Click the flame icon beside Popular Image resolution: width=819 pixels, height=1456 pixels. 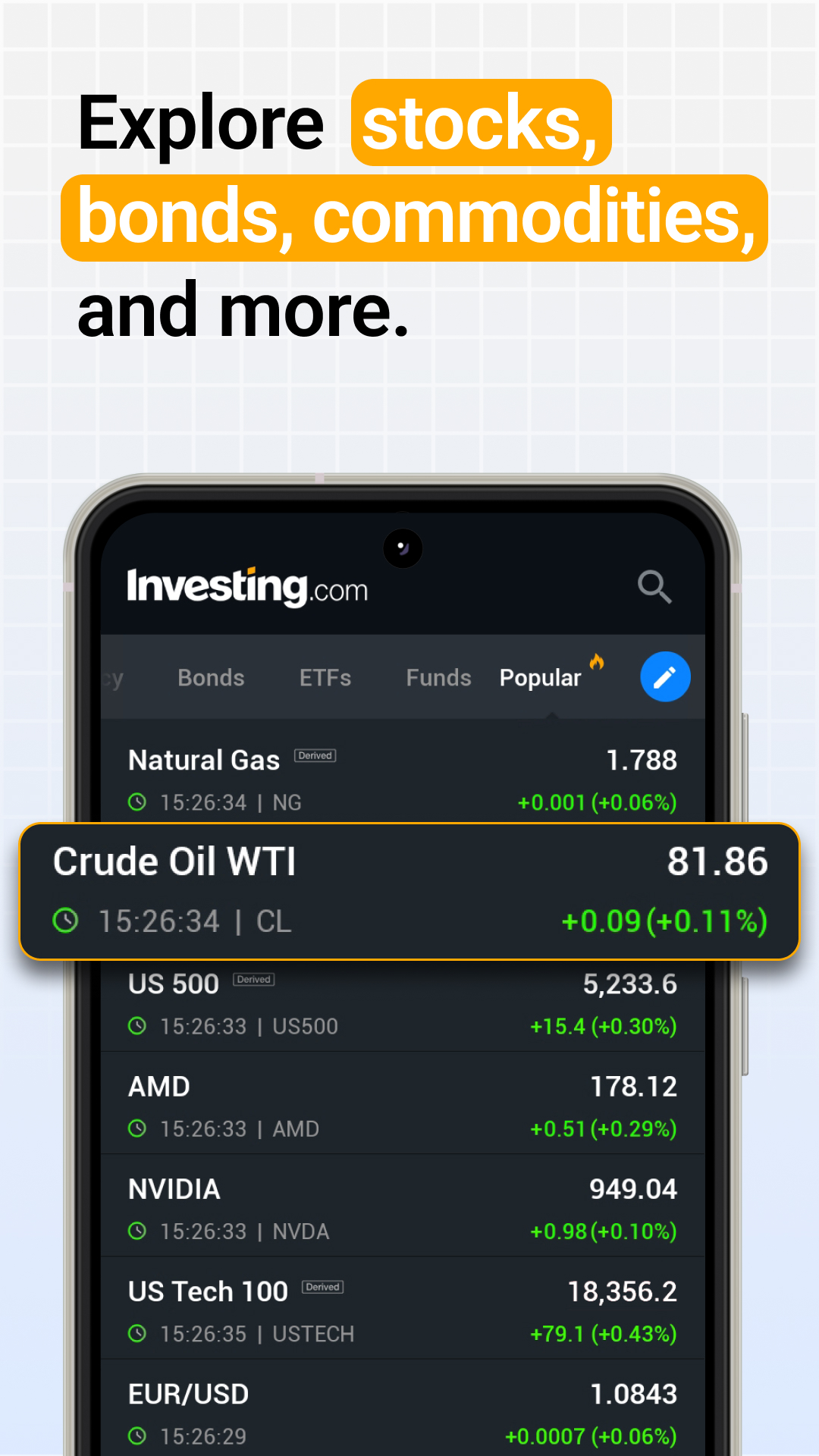(598, 661)
